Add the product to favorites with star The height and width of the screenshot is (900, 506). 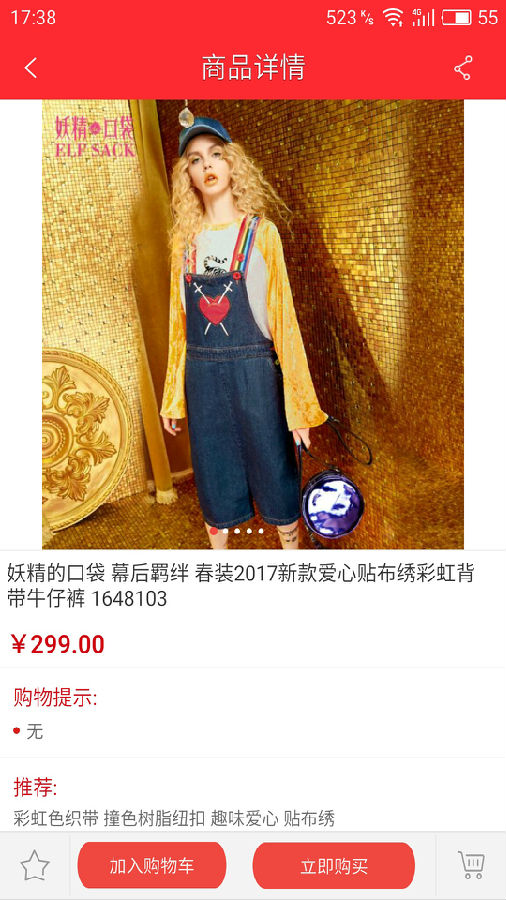coord(35,866)
